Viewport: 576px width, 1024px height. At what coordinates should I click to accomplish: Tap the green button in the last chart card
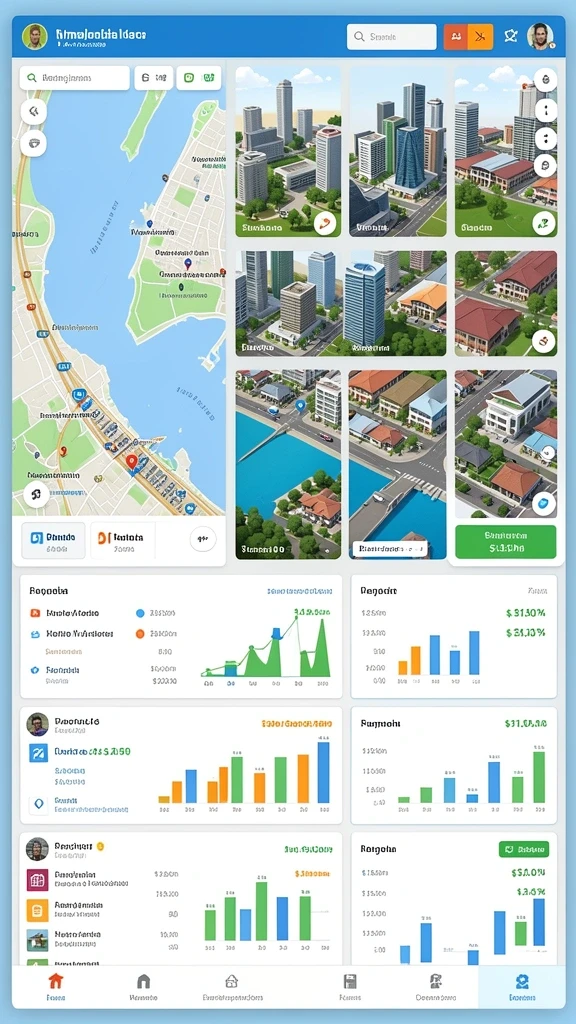tap(524, 849)
